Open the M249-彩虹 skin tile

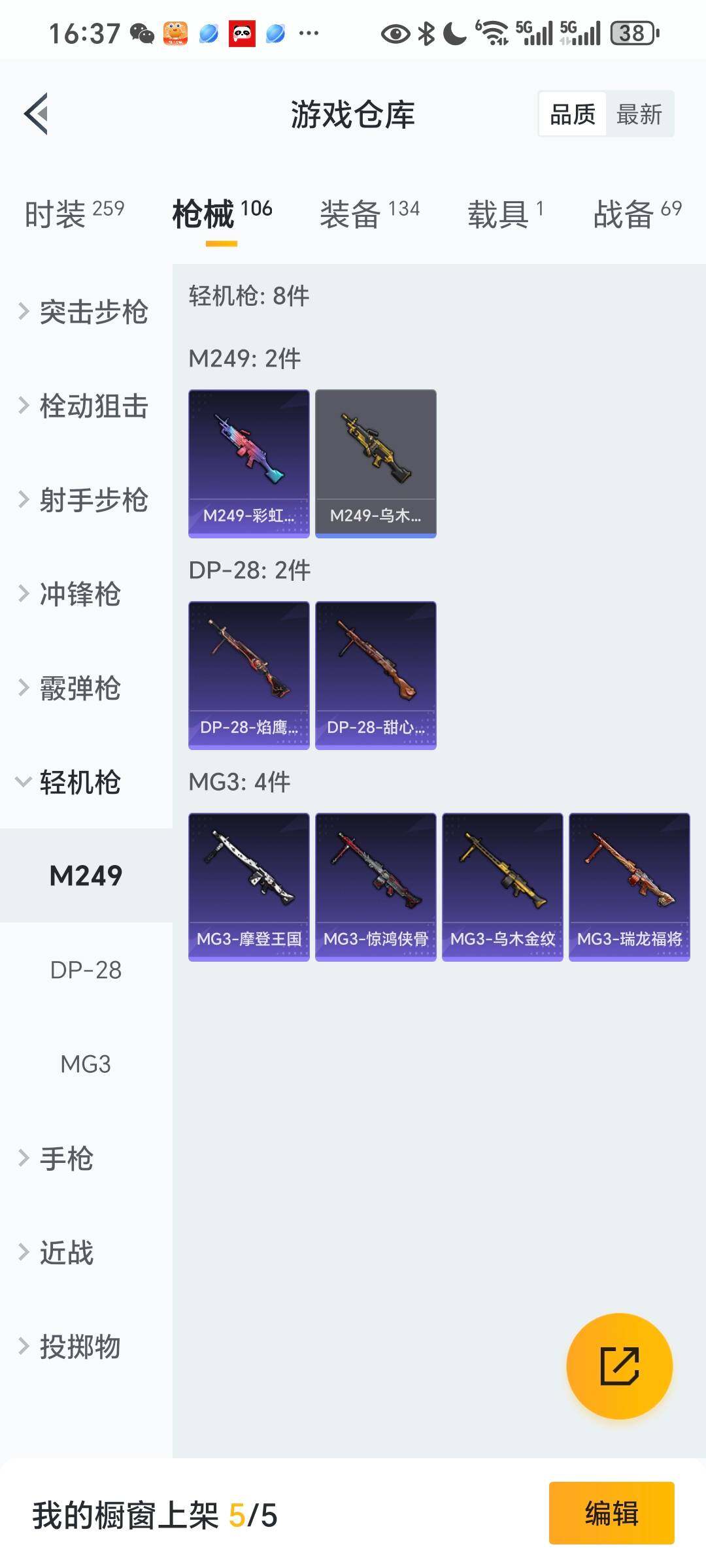[248, 463]
